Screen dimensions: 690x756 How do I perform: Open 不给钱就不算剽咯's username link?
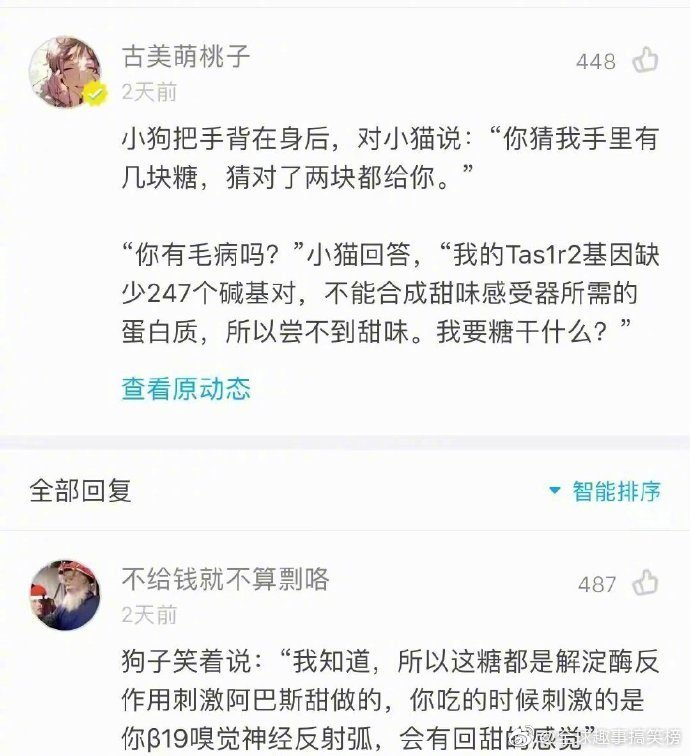225,578
